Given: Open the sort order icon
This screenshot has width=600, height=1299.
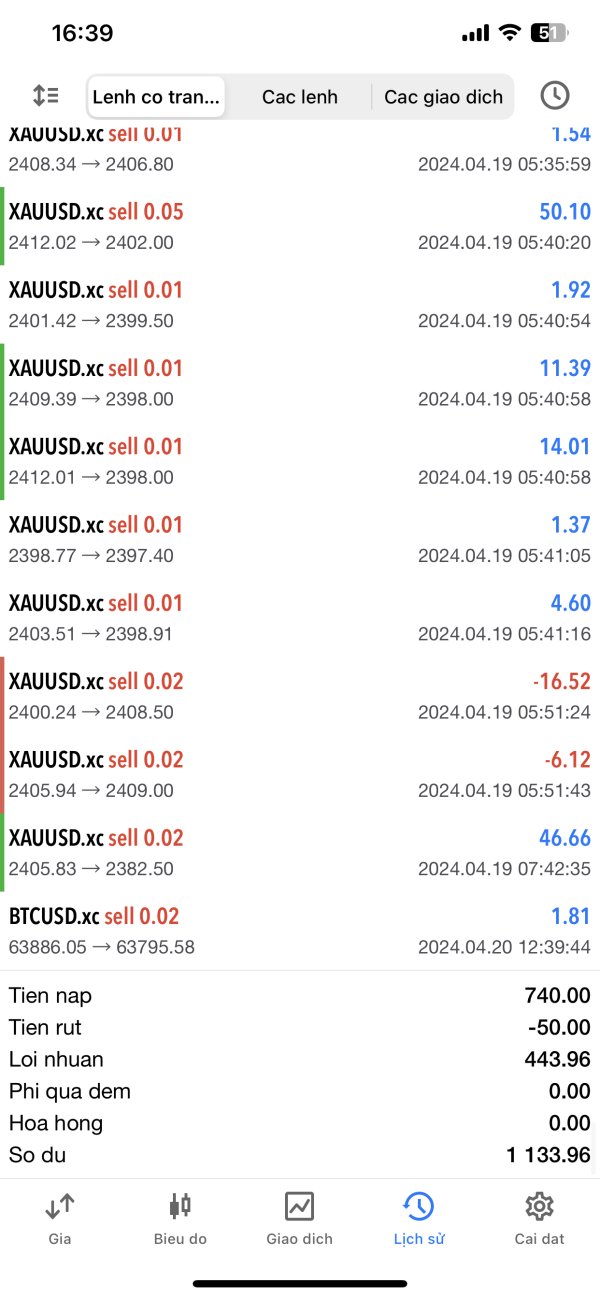Looking at the screenshot, I should click(46, 96).
